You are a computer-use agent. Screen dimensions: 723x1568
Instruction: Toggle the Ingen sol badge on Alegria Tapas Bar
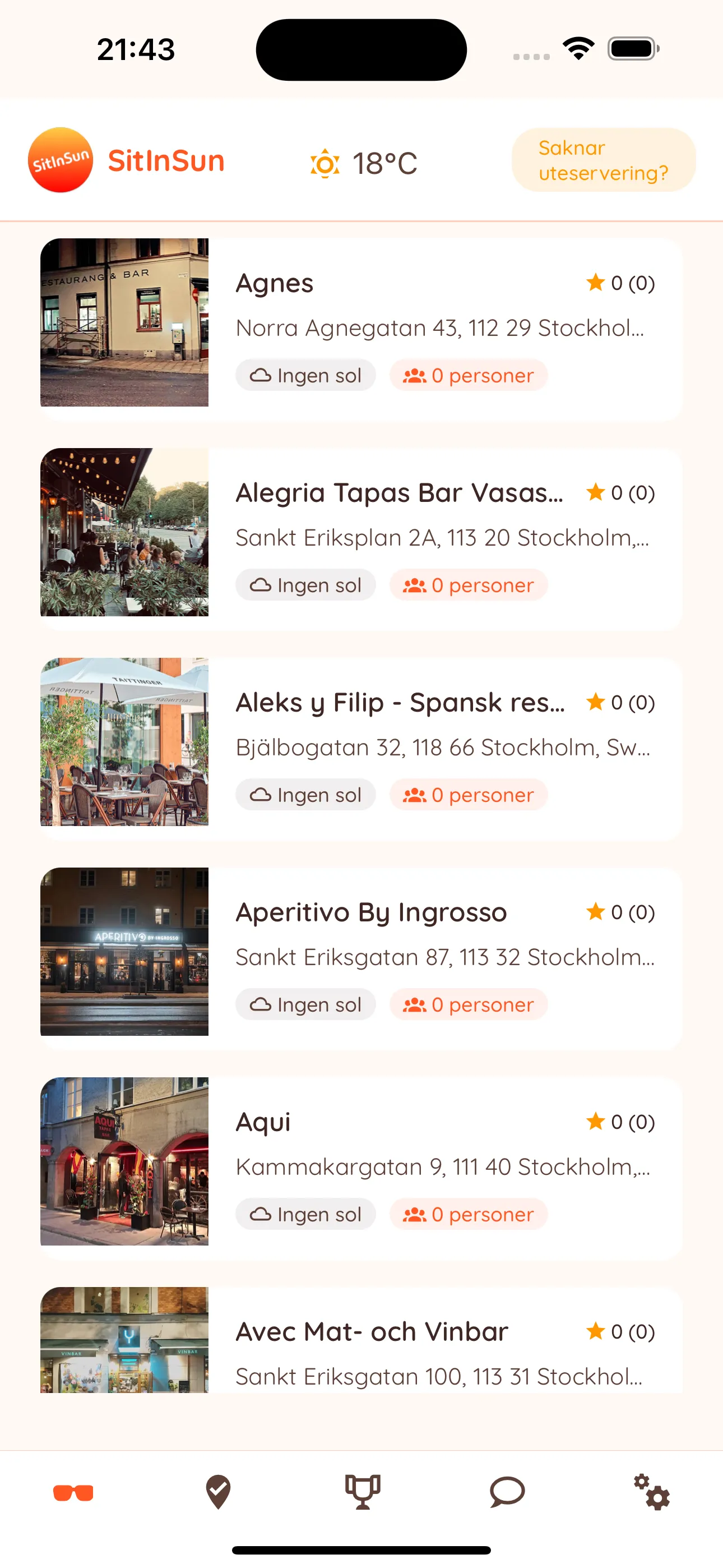click(x=305, y=584)
